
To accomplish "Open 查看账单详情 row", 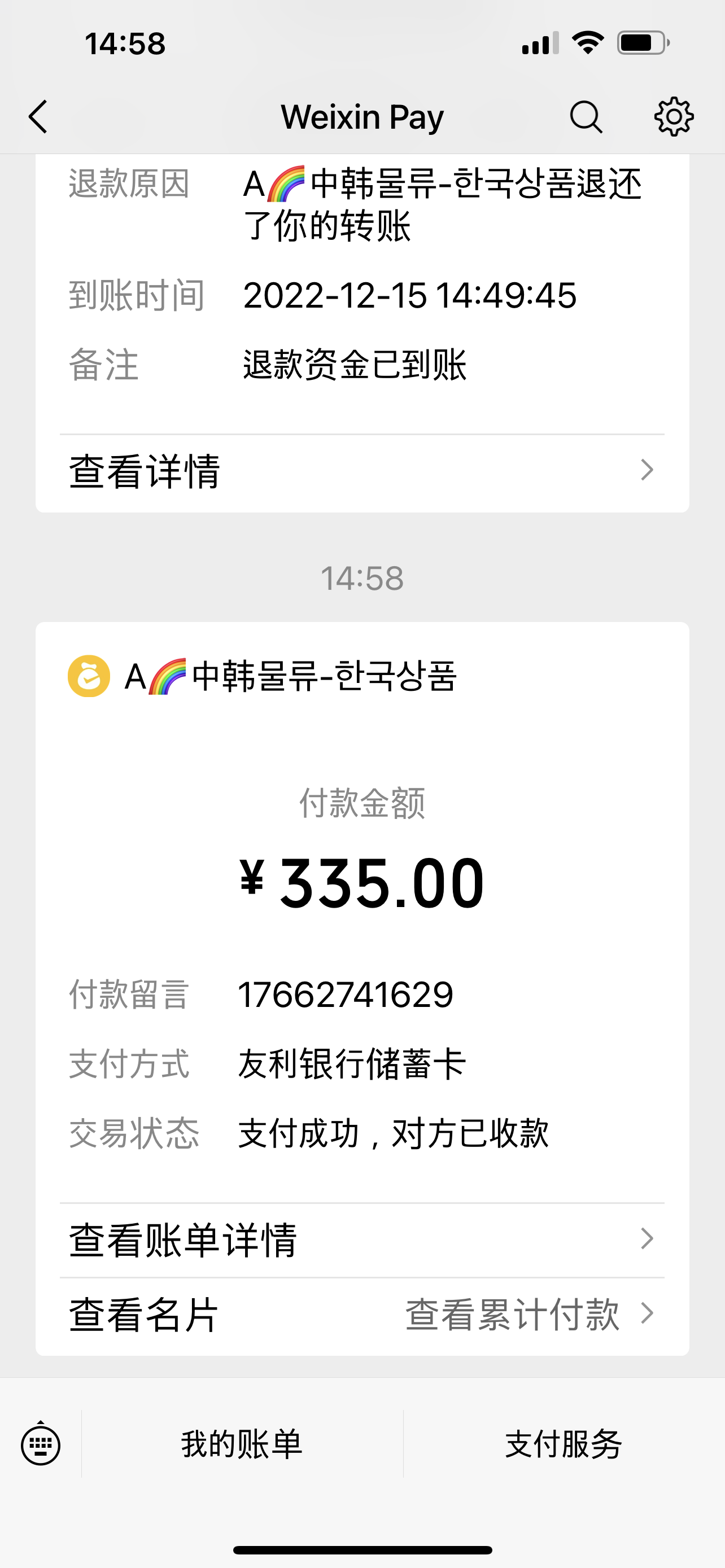I will (x=362, y=1240).
